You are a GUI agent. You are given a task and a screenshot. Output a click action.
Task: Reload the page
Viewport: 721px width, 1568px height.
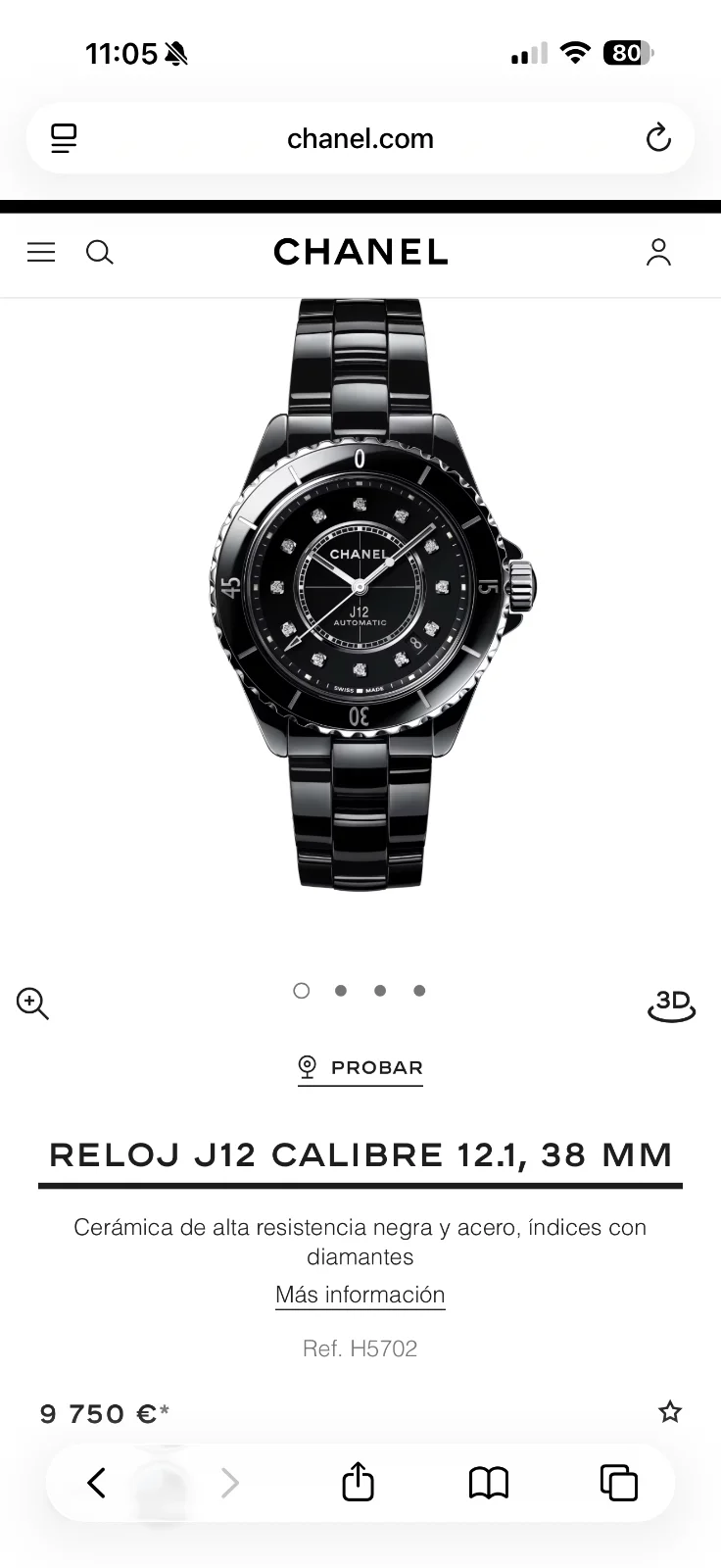(x=658, y=139)
